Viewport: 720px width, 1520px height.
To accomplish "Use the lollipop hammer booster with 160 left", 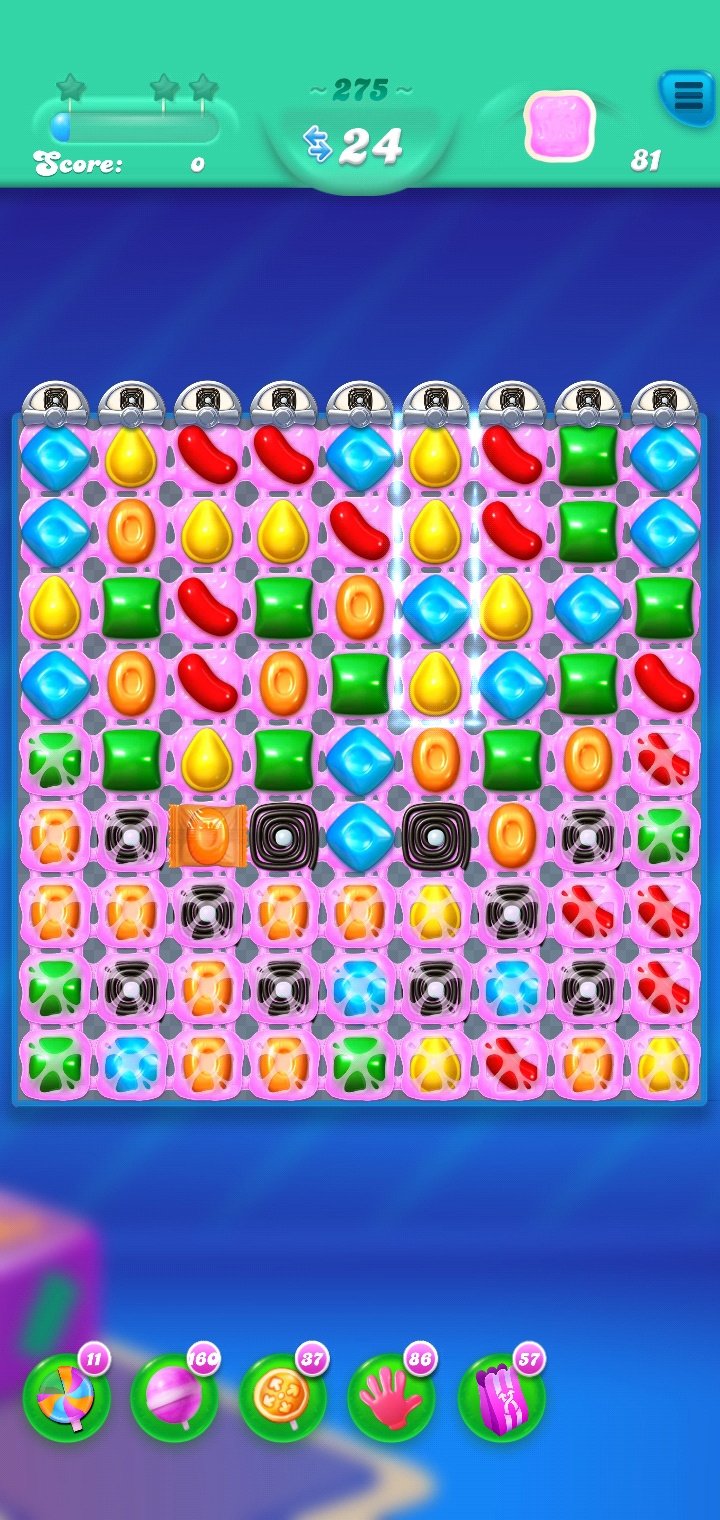I will [173, 1397].
